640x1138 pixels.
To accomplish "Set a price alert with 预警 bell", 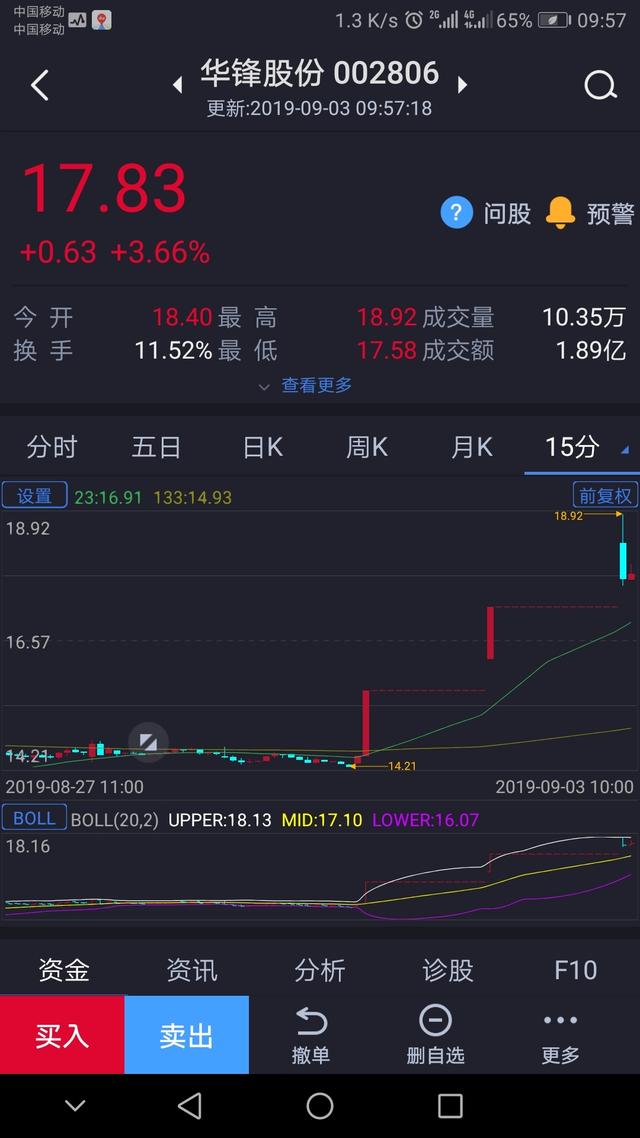I will (590, 213).
